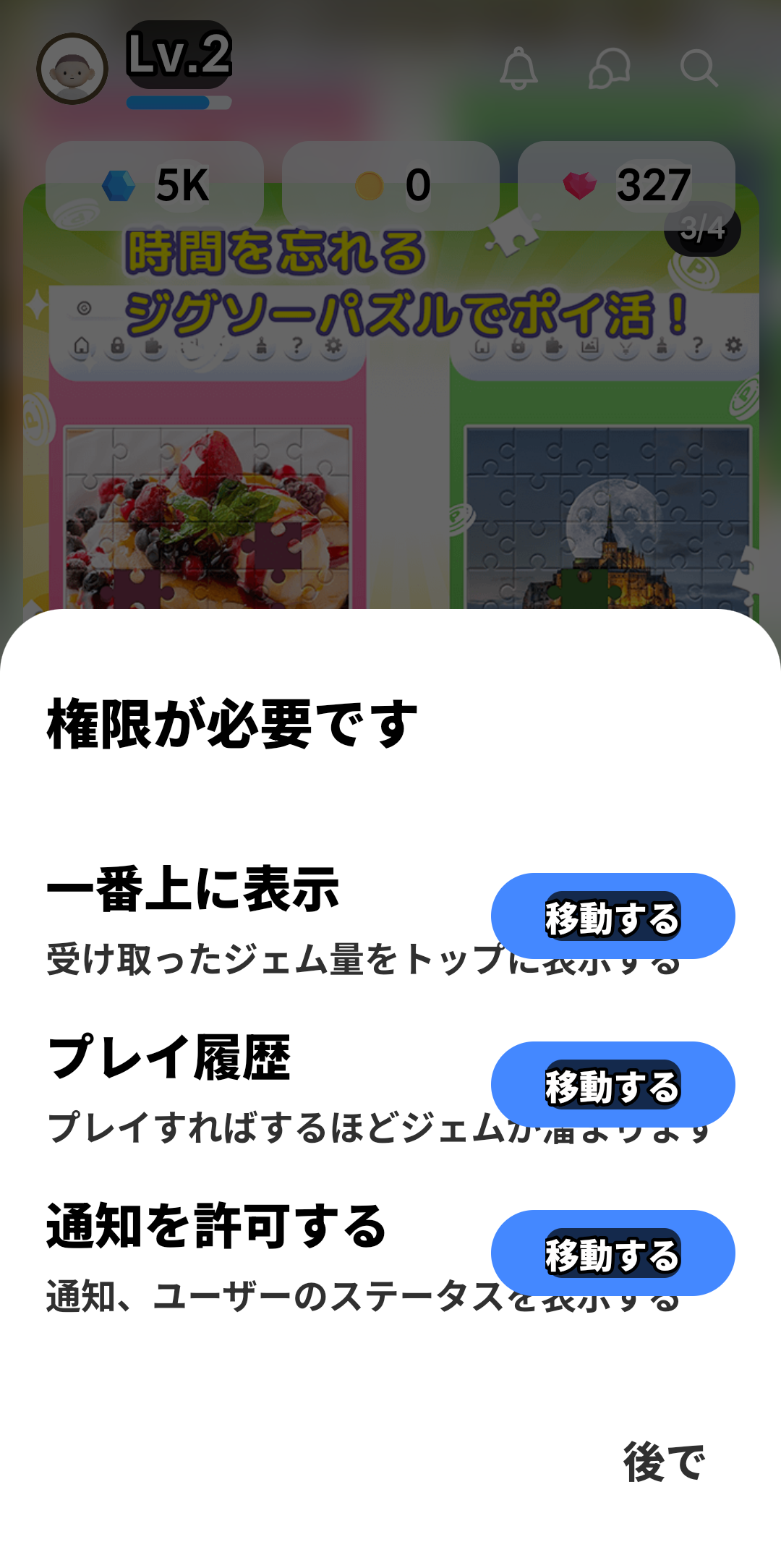The image size is (781, 1568).
Task: Tap 移動する next to プレイ履歴
Action: point(613,1084)
